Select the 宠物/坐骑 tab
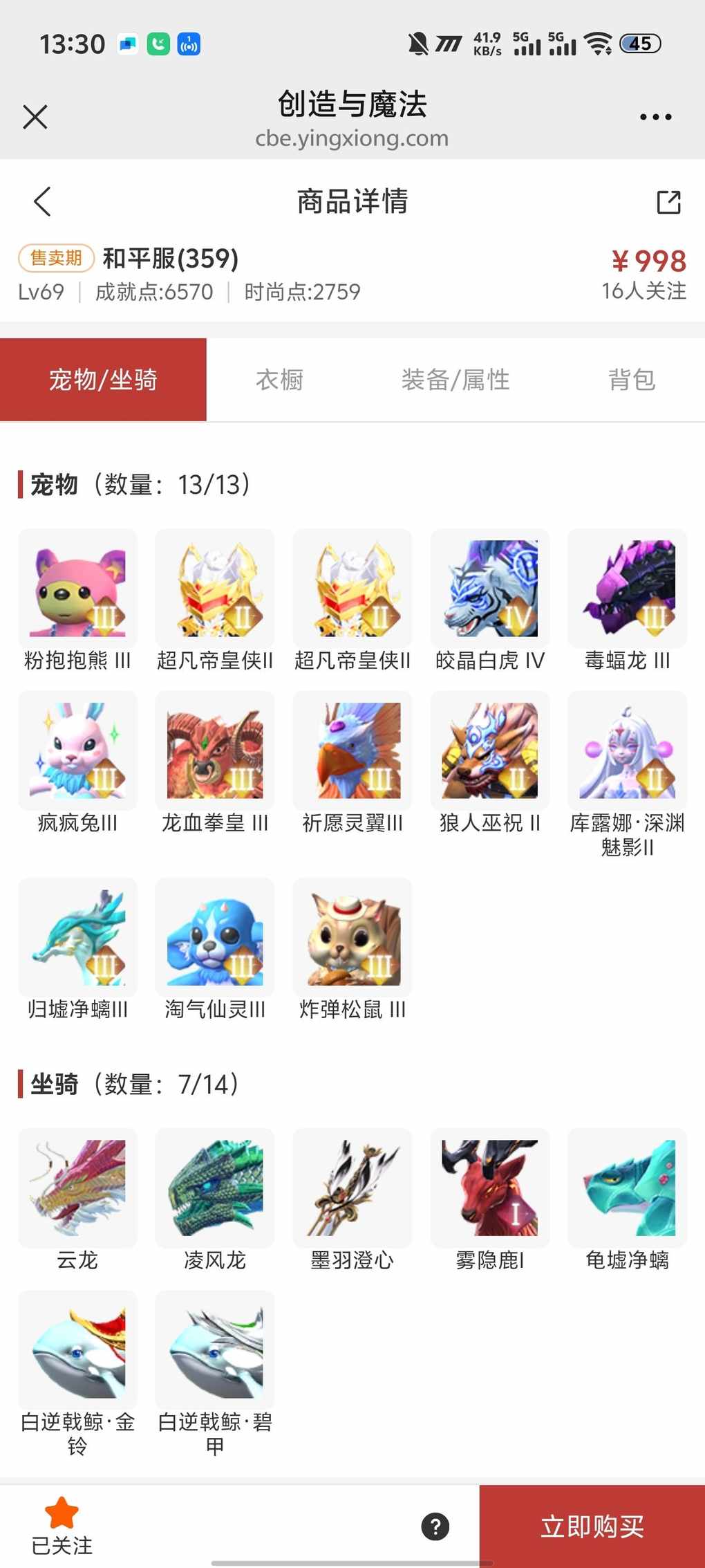 [103, 380]
